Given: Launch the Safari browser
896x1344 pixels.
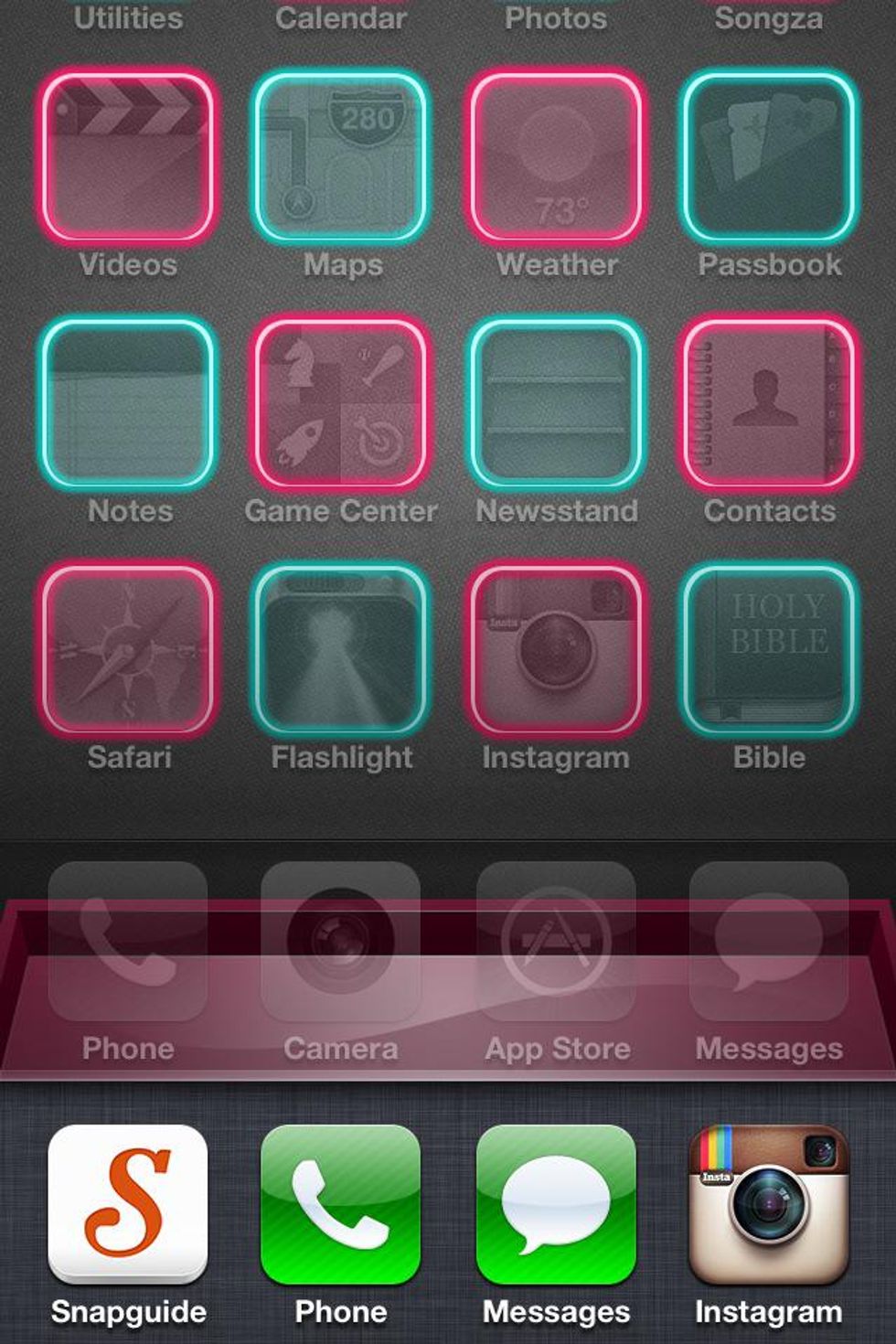Looking at the screenshot, I should 128,649.
